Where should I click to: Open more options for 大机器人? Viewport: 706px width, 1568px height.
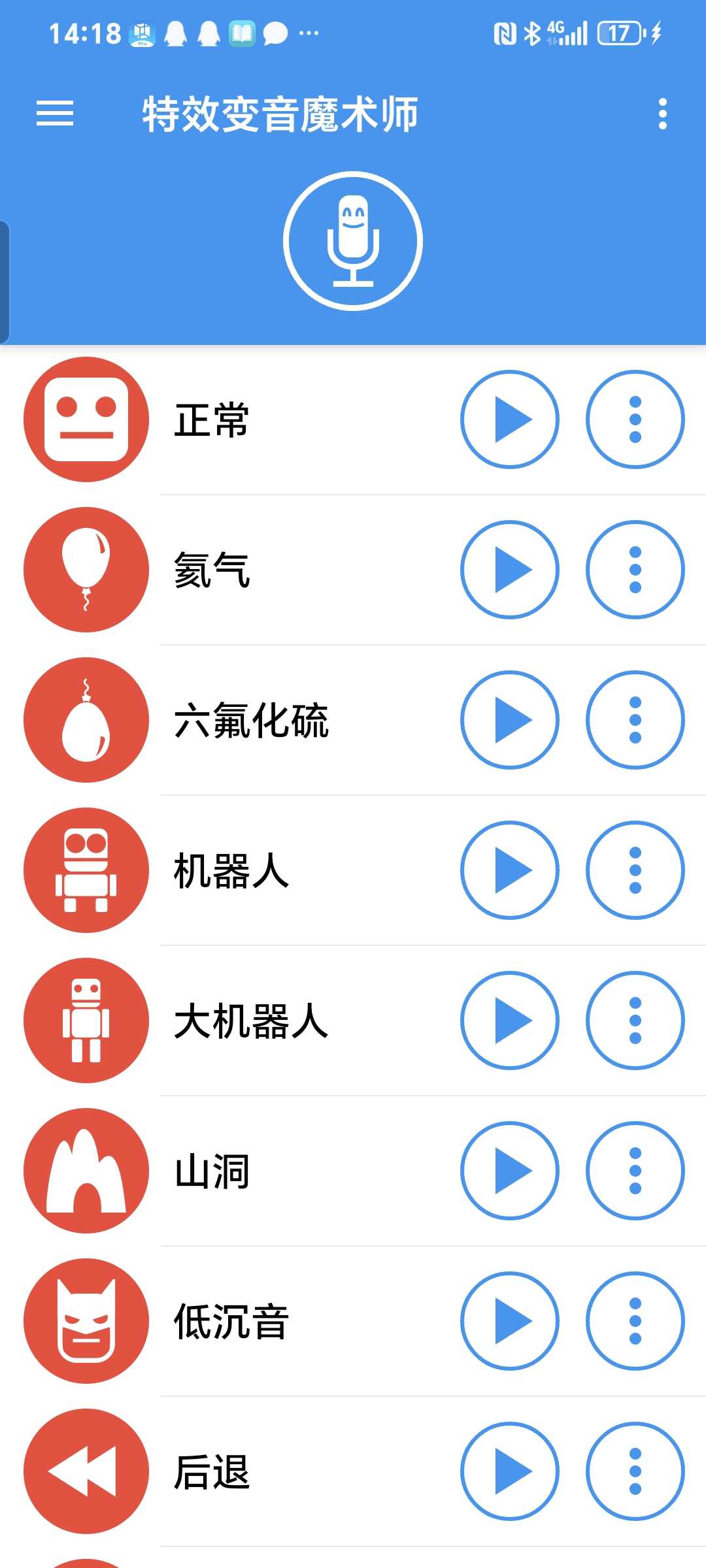[635, 1021]
